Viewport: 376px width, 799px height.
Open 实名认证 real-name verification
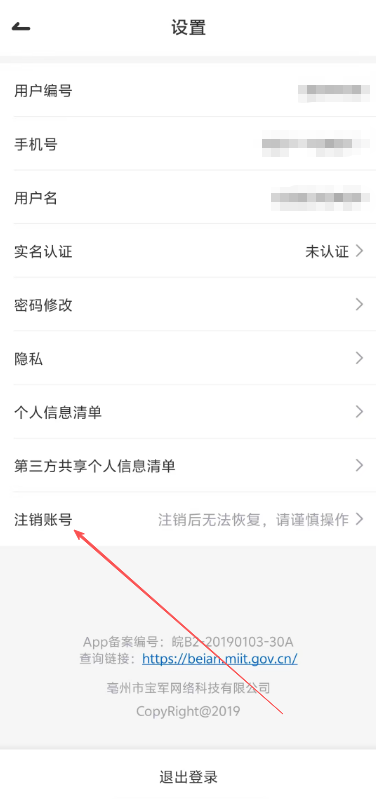[x=188, y=251]
